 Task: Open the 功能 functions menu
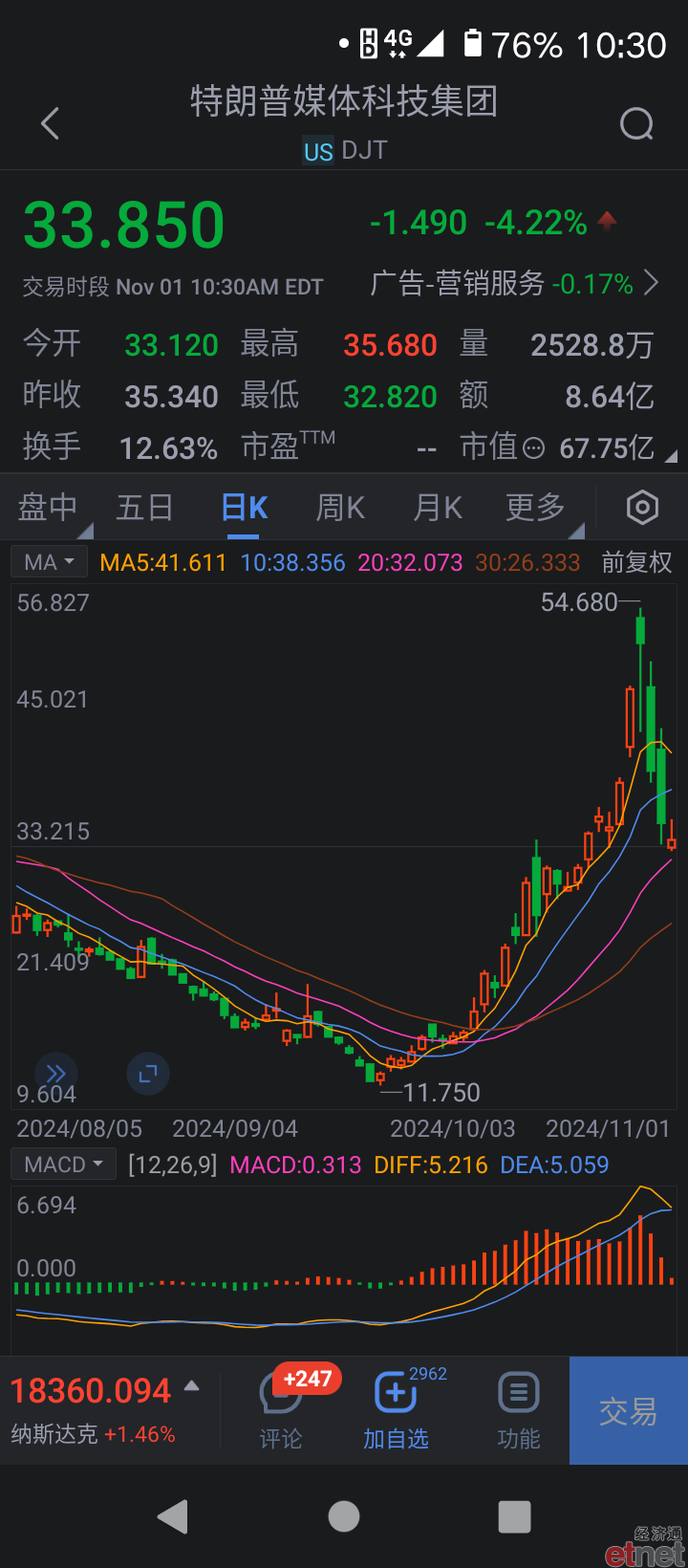pyautogui.click(x=519, y=1411)
